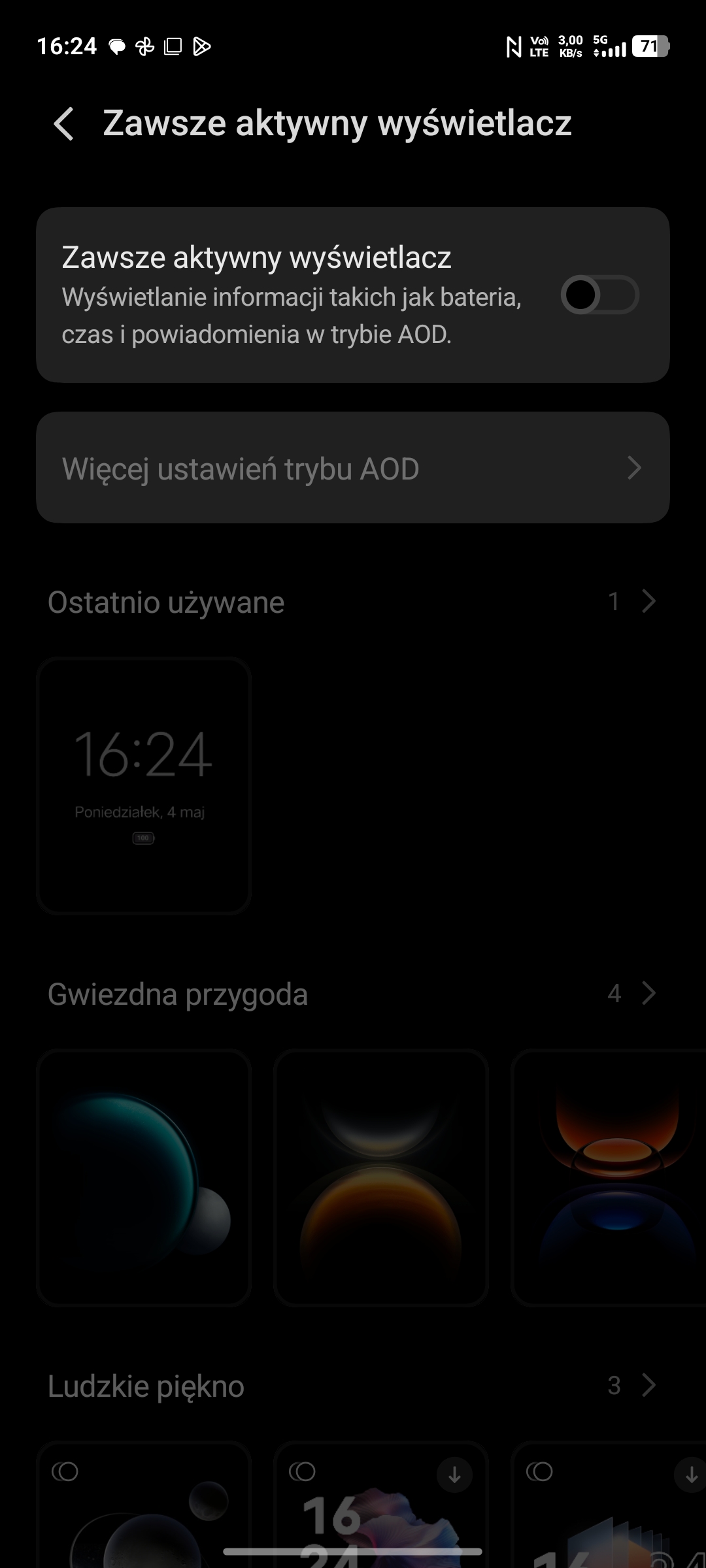The height and width of the screenshot is (1568, 706).
Task: Download the Ludzkie piękno petal clock style
Action: tap(454, 1475)
